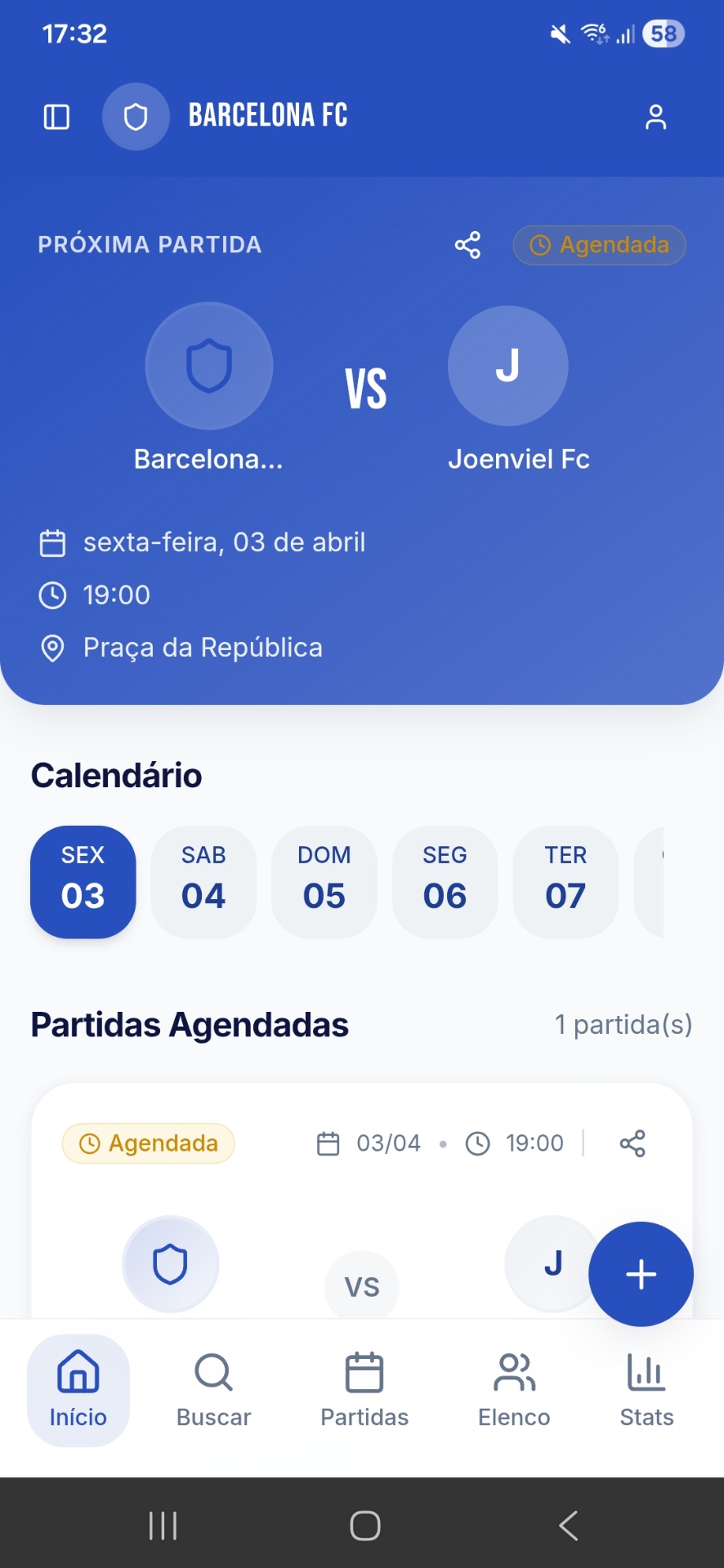724x1568 pixels.
Task: Tap the Agendada status badge
Action: point(599,244)
